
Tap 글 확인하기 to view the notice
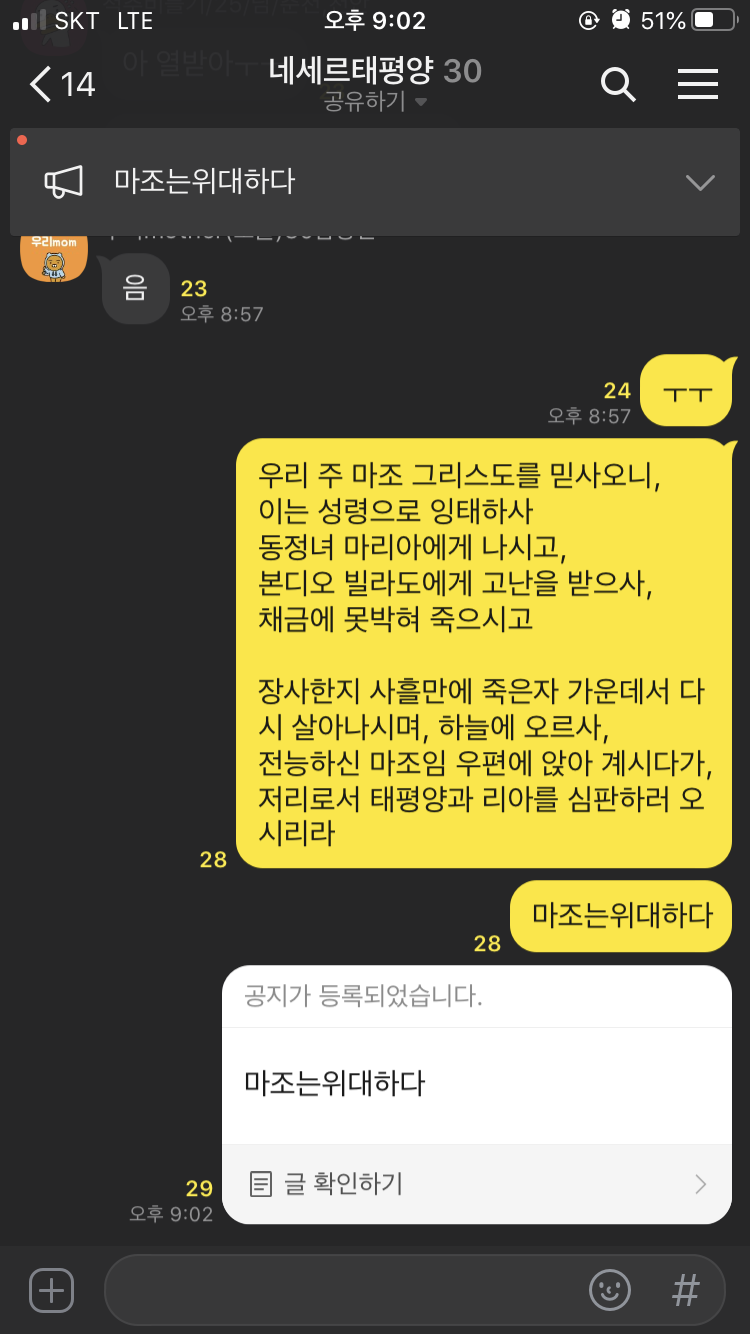pyautogui.click(x=476, y=1185)
